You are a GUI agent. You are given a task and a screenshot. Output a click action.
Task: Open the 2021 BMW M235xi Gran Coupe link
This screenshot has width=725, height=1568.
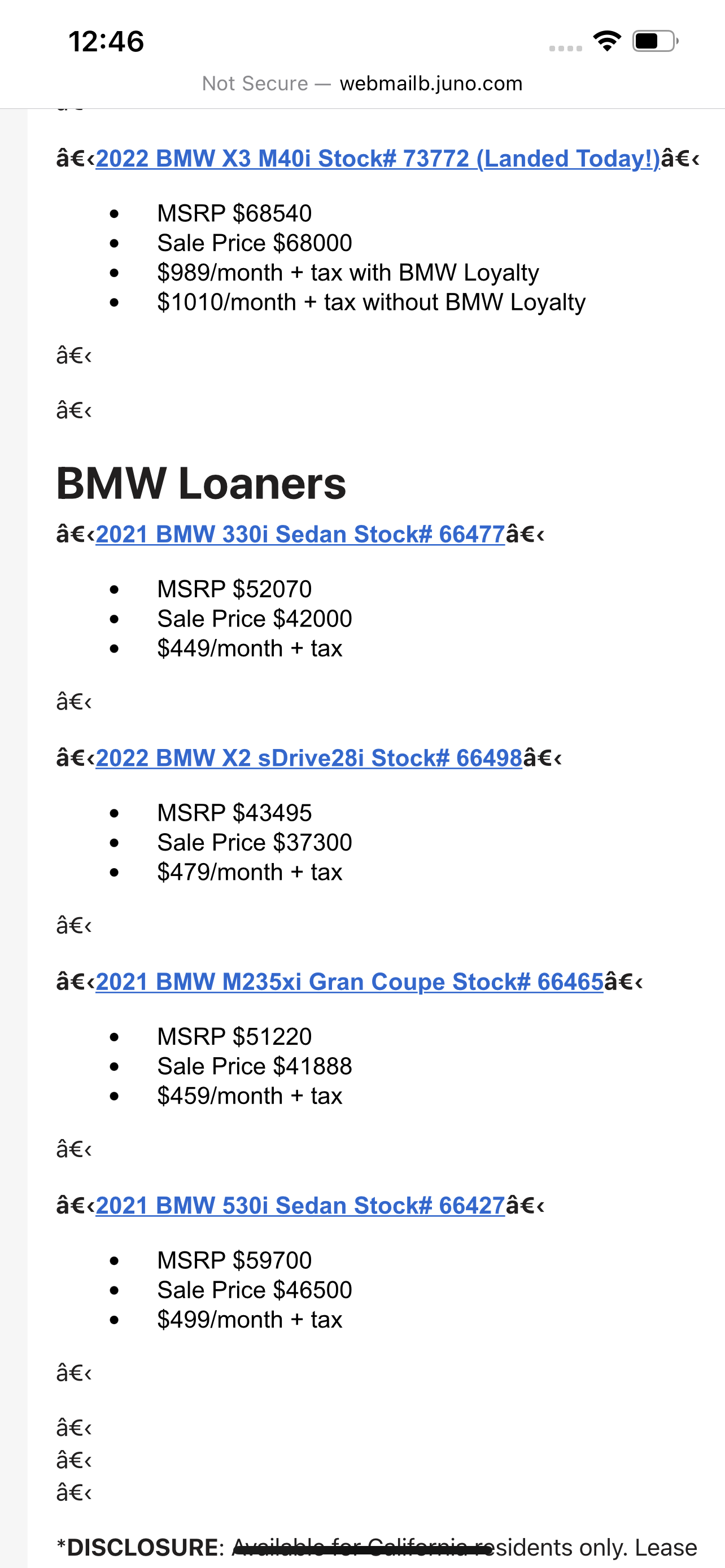350,982
